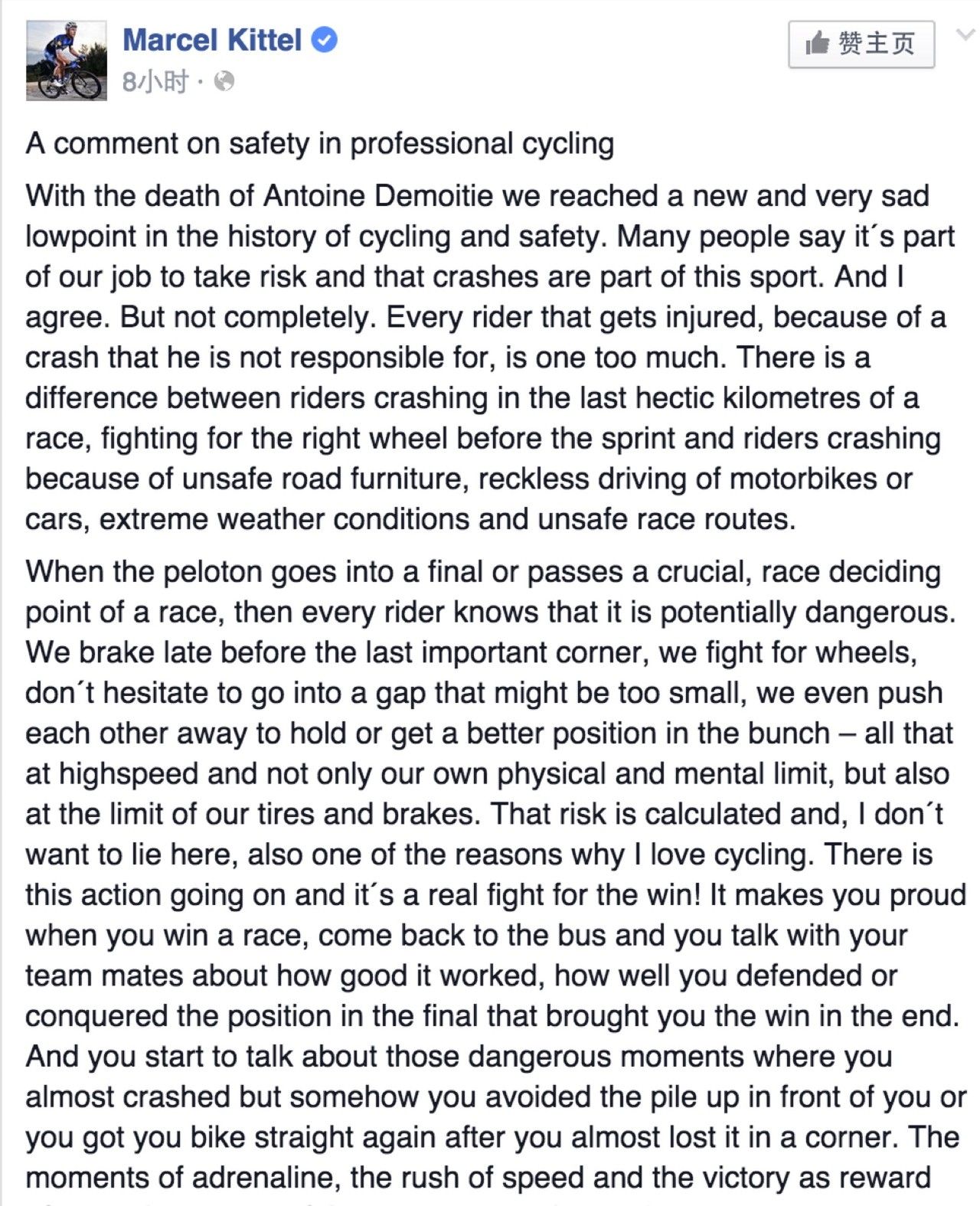
Task: Open the Marcel Kittel page name link
Action: pyautogui.click(x=212, y=40)
